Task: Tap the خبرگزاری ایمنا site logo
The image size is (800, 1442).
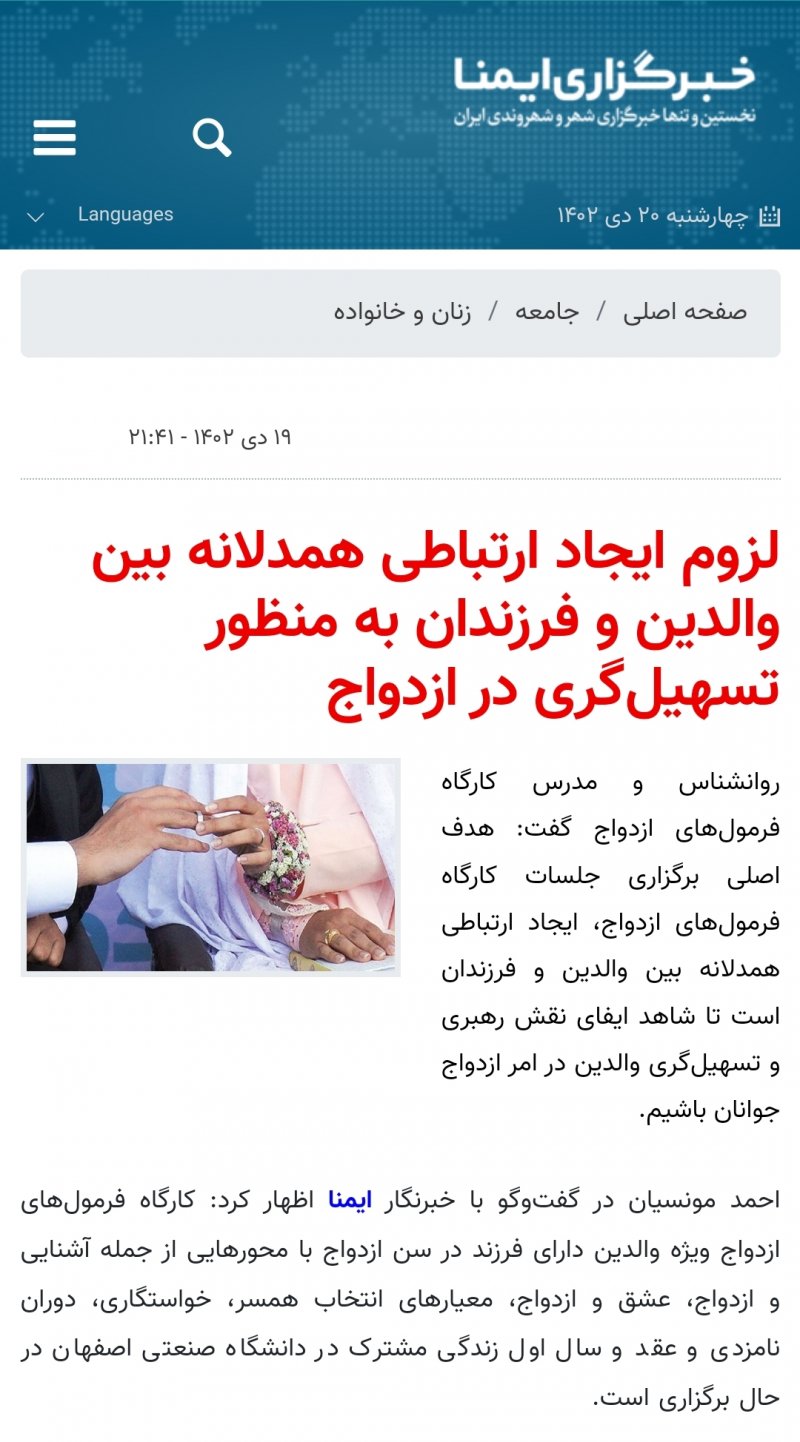Action: [604, 89]
